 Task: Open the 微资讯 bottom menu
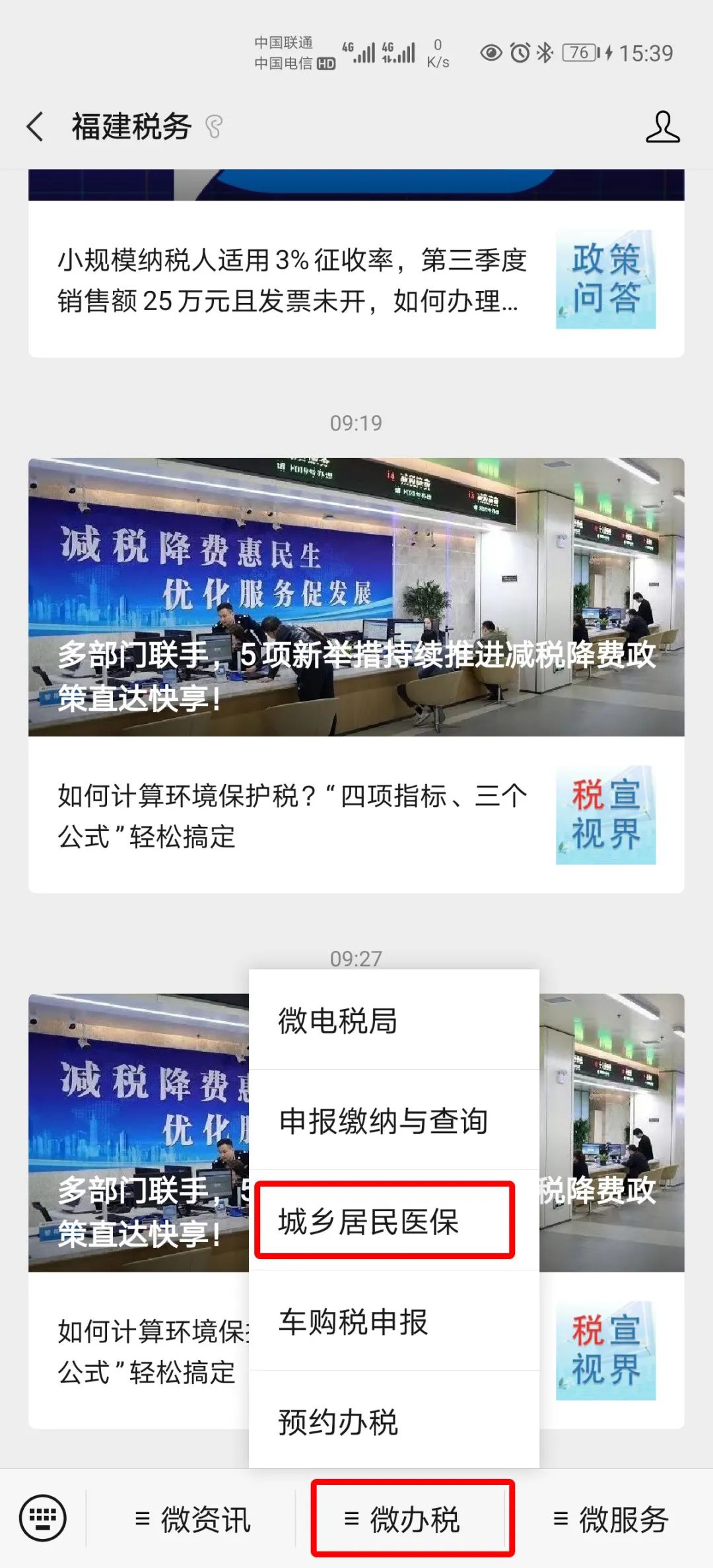tap(191, 1519)
